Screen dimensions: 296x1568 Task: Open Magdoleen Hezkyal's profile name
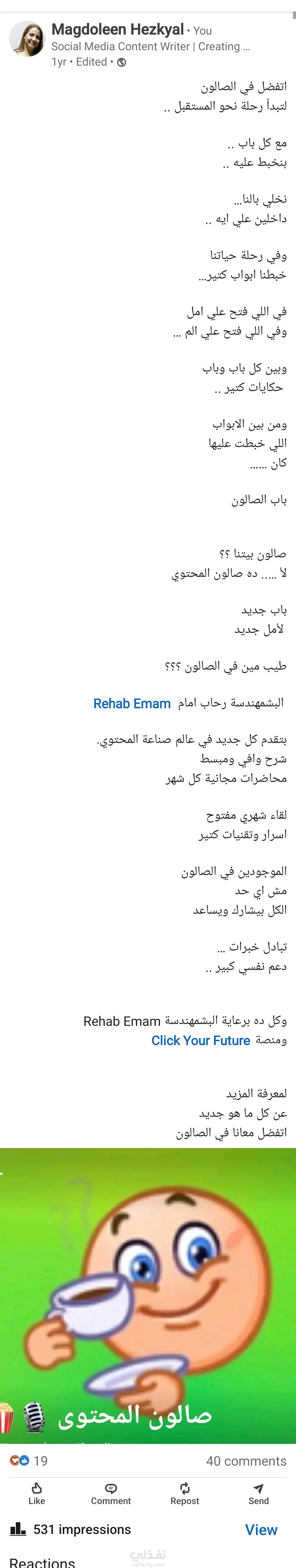[117, 29]
